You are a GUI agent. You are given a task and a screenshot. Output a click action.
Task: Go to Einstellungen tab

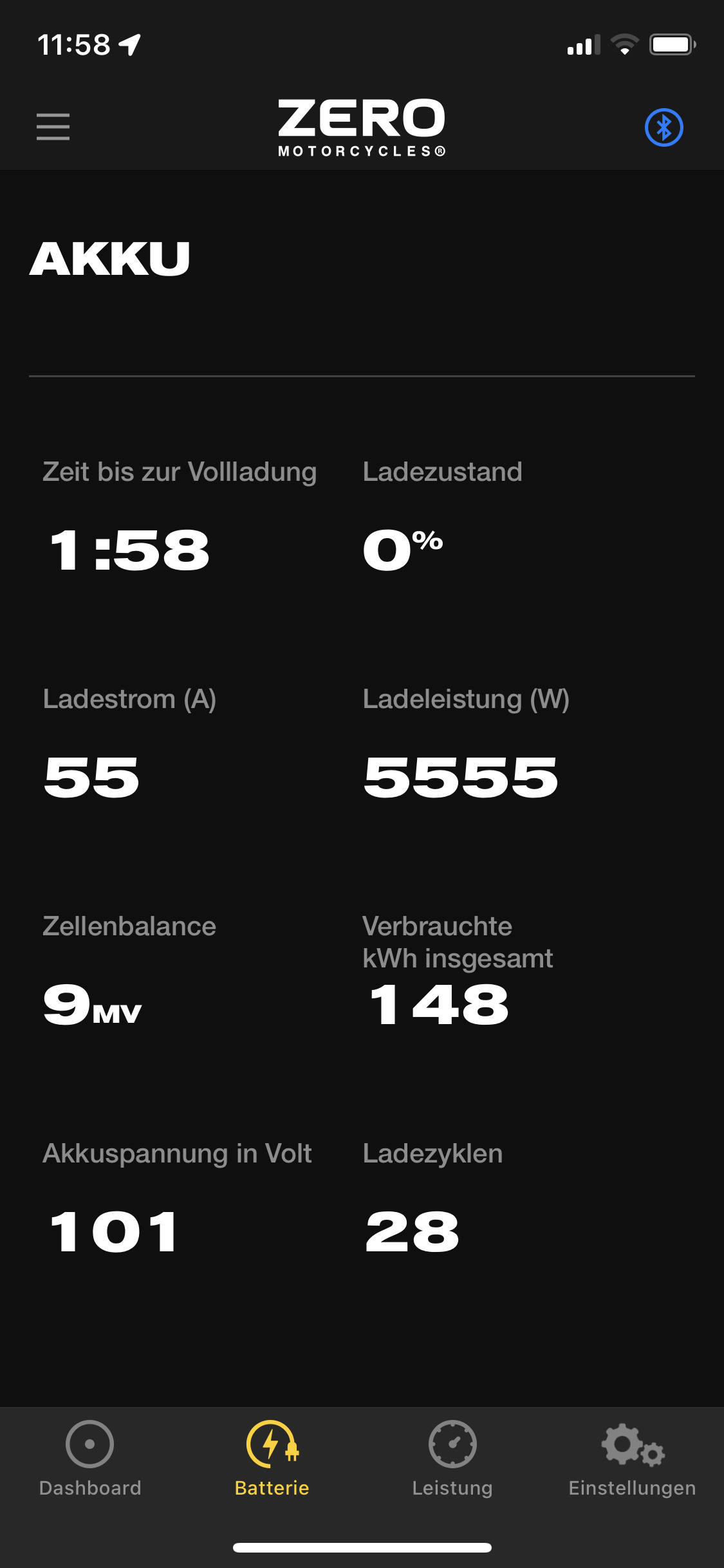pyautogui.click(x=632, y=1459)
